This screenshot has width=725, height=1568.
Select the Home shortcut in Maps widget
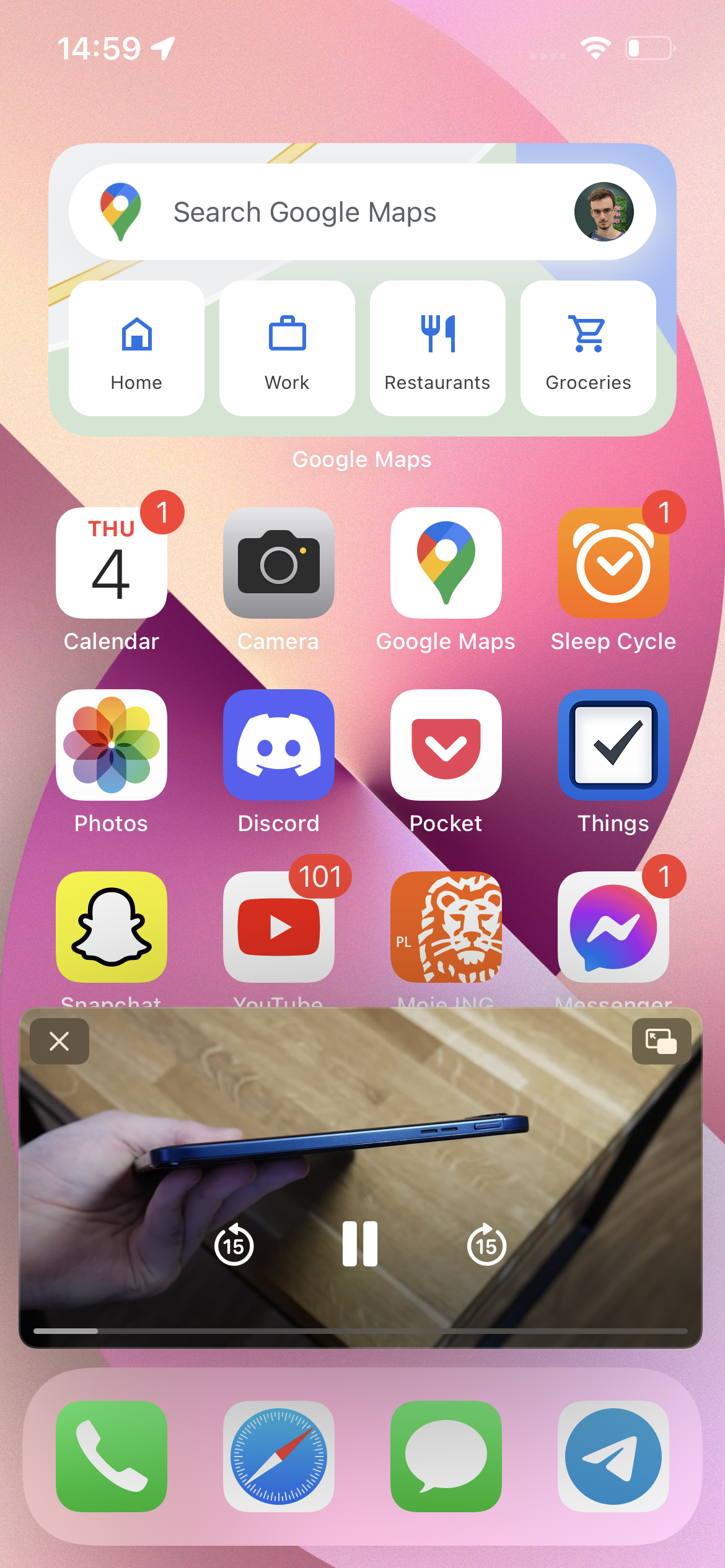coord(136,348)
